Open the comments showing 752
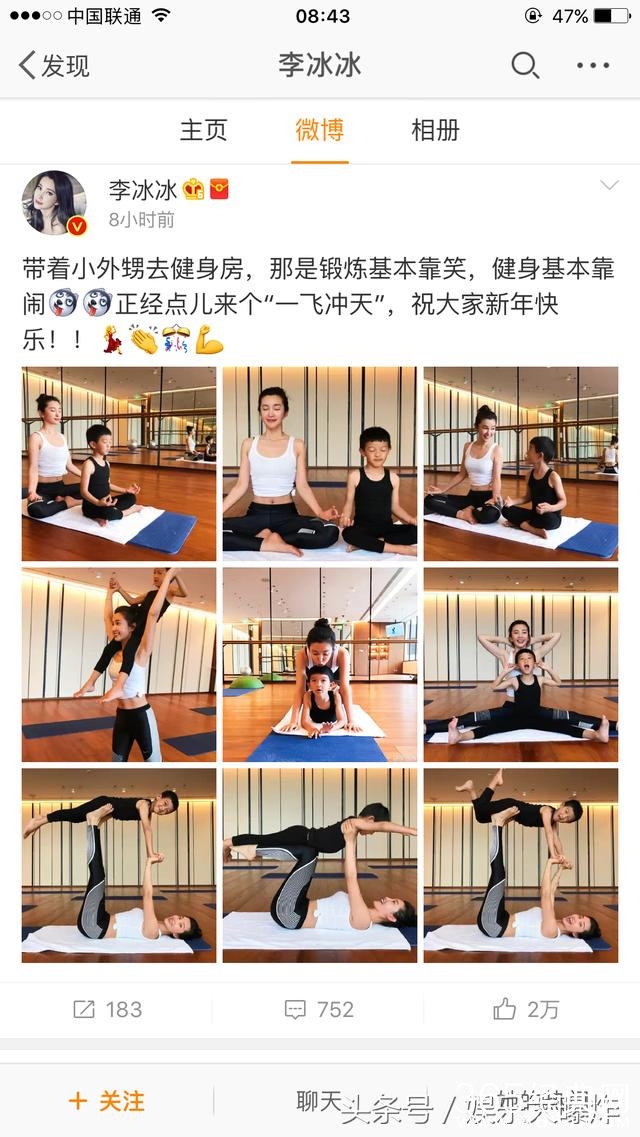Viewport: 640px width, 1137px height. click(320, 1010)
